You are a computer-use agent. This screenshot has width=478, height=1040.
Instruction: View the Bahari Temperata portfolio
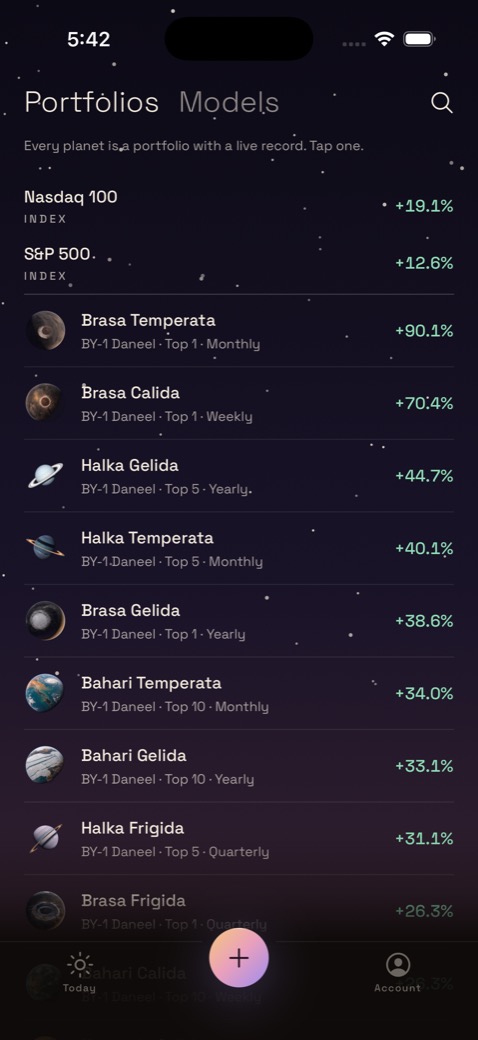click(x=239, y=693)
